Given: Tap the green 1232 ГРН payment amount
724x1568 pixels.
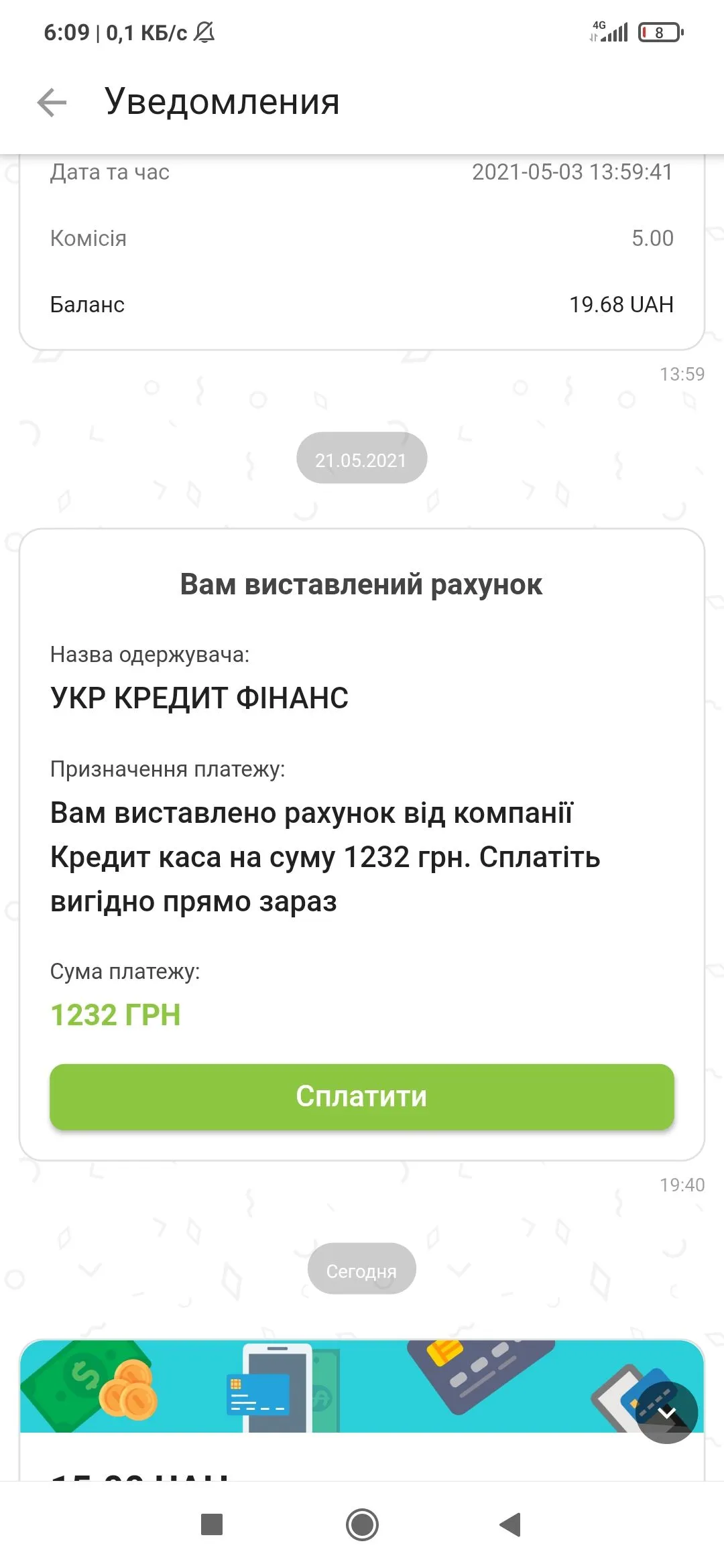Looking at the screenshot, I should pyautogui.click(x=114, y=1014).
